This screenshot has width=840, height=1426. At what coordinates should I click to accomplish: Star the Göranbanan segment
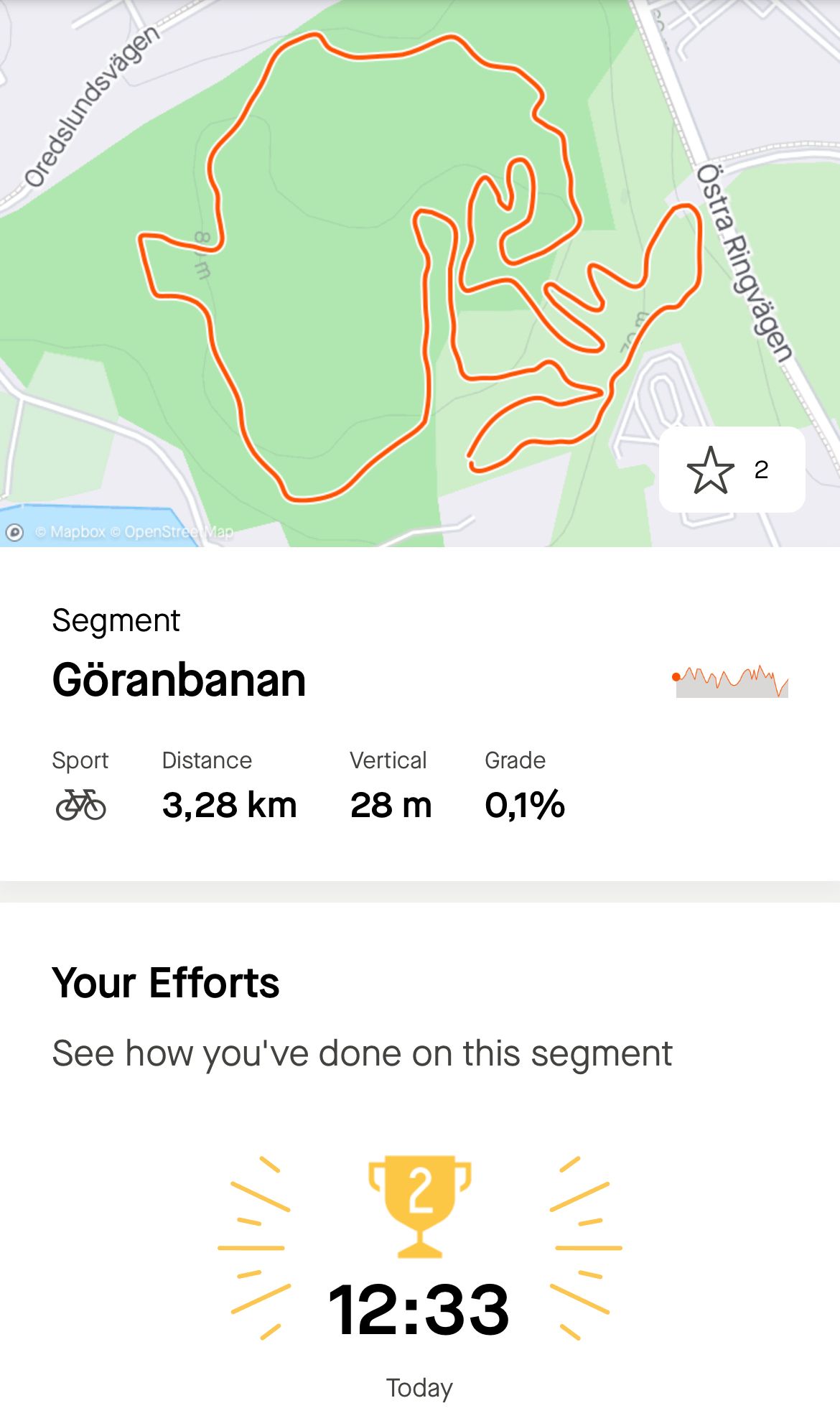point(732,470)
